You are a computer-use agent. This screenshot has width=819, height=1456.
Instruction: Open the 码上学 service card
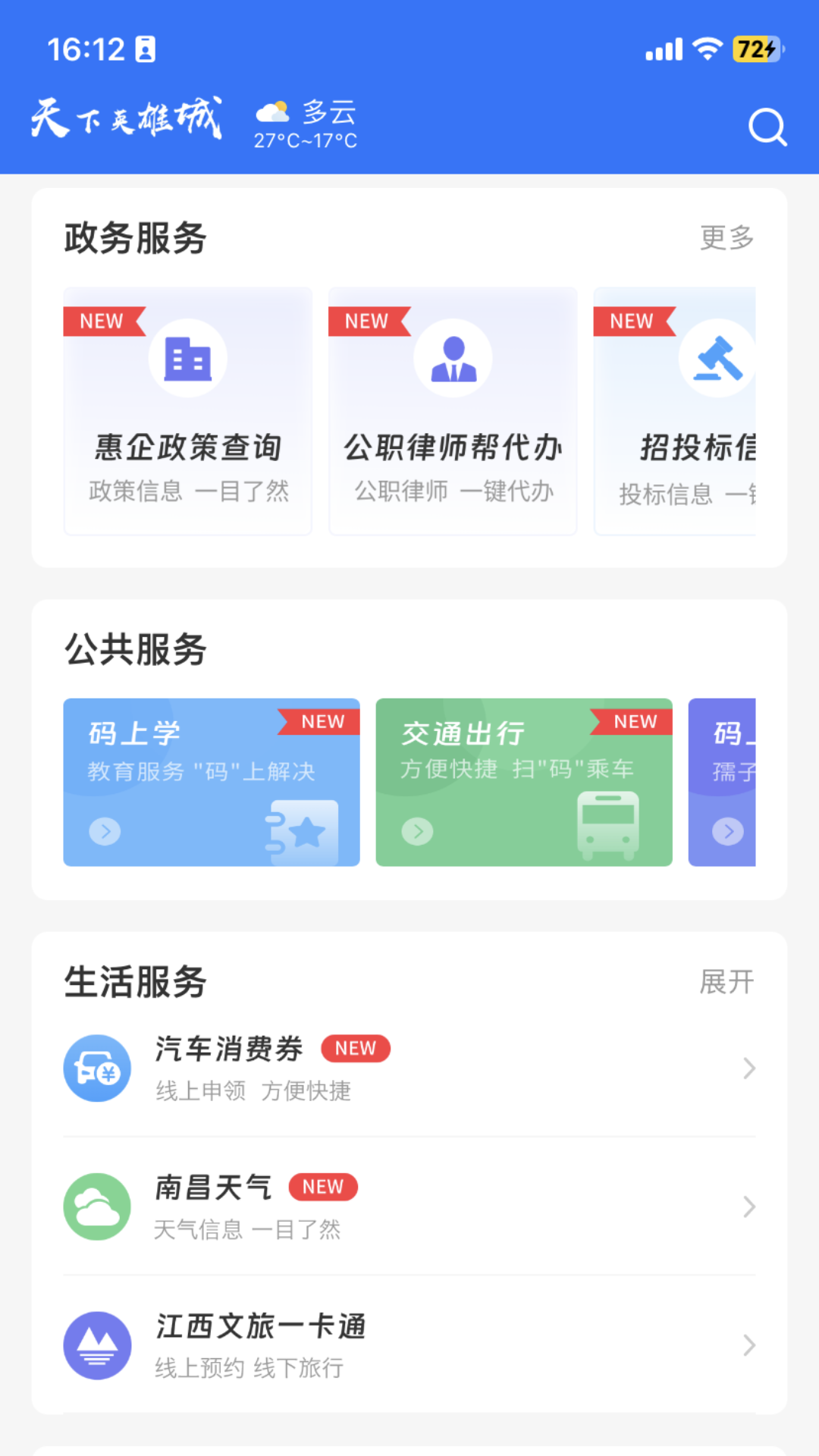[x=211, y=783]
